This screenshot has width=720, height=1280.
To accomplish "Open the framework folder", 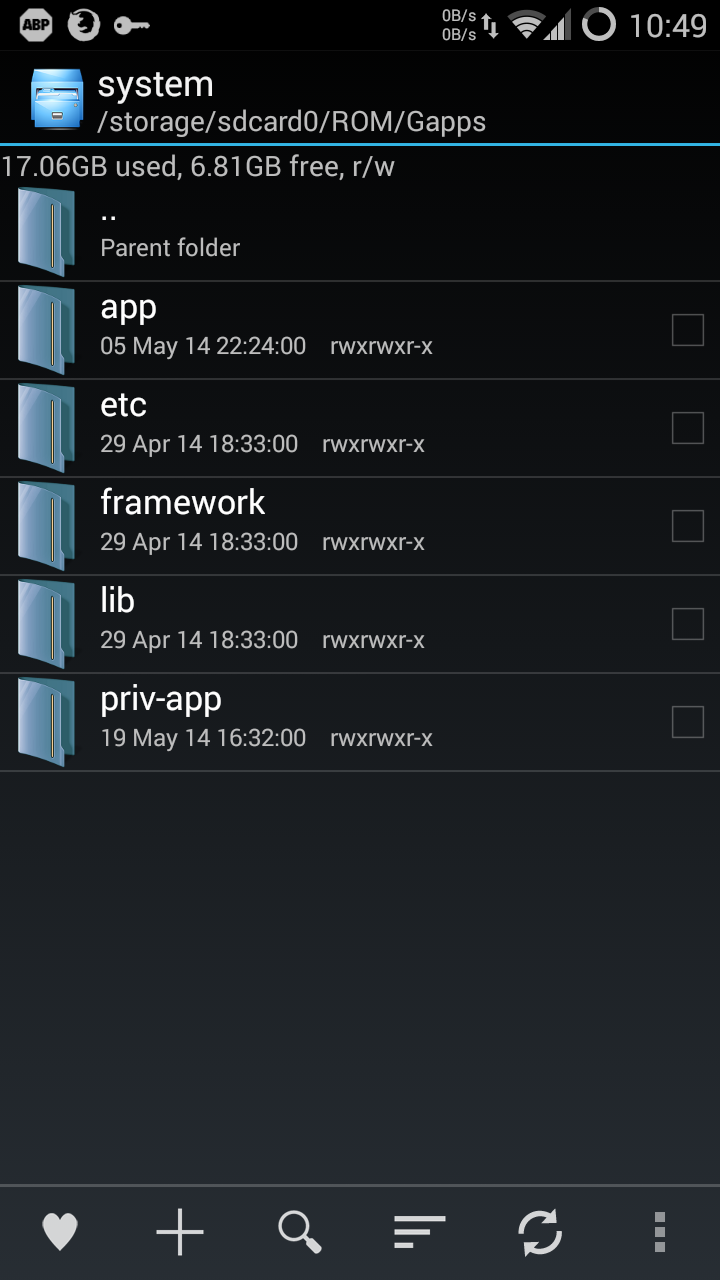I will [x=360, y=526].
